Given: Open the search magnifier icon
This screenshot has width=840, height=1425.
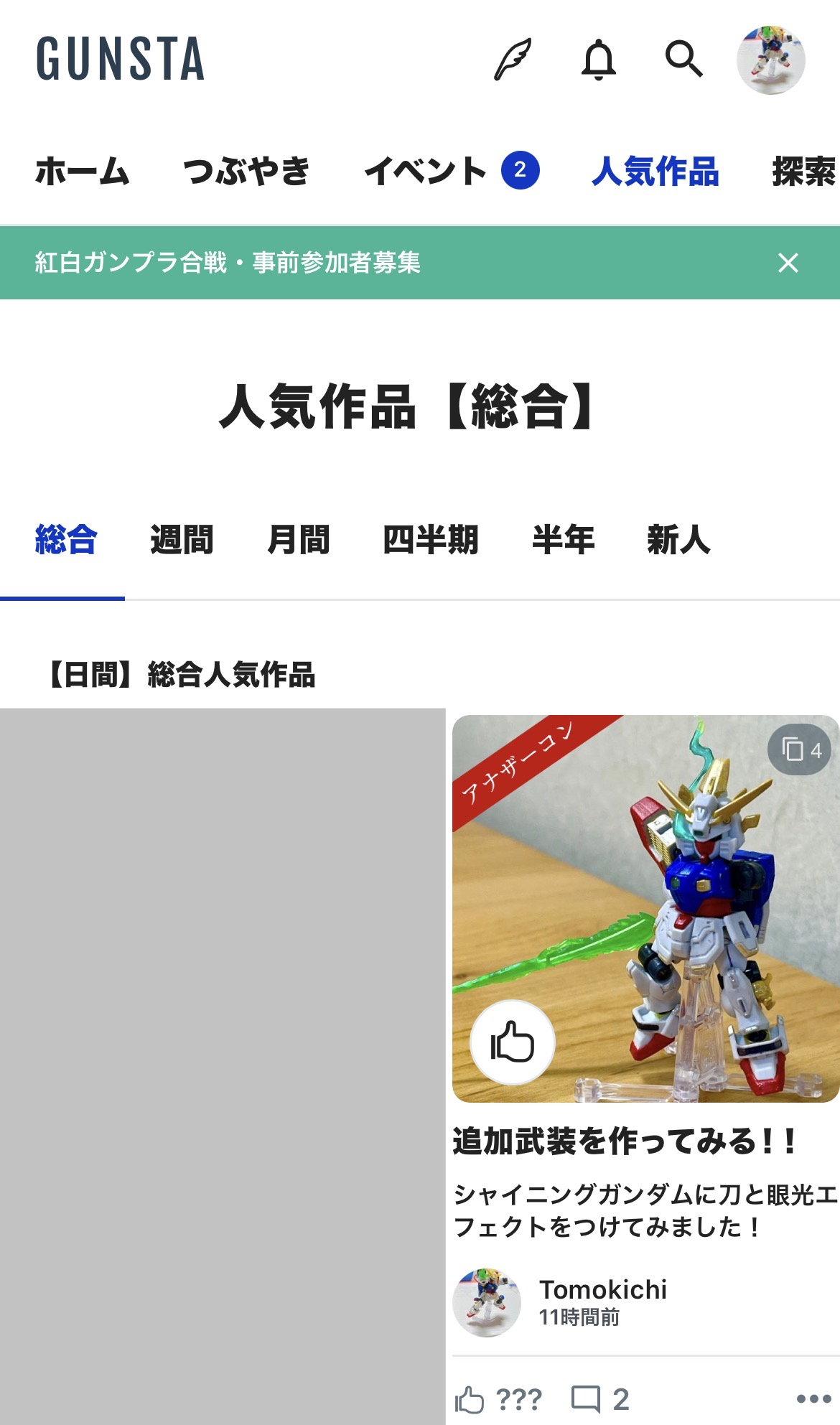Looking at the screenshot, I should pyautogui.click(x=683, y=60).
